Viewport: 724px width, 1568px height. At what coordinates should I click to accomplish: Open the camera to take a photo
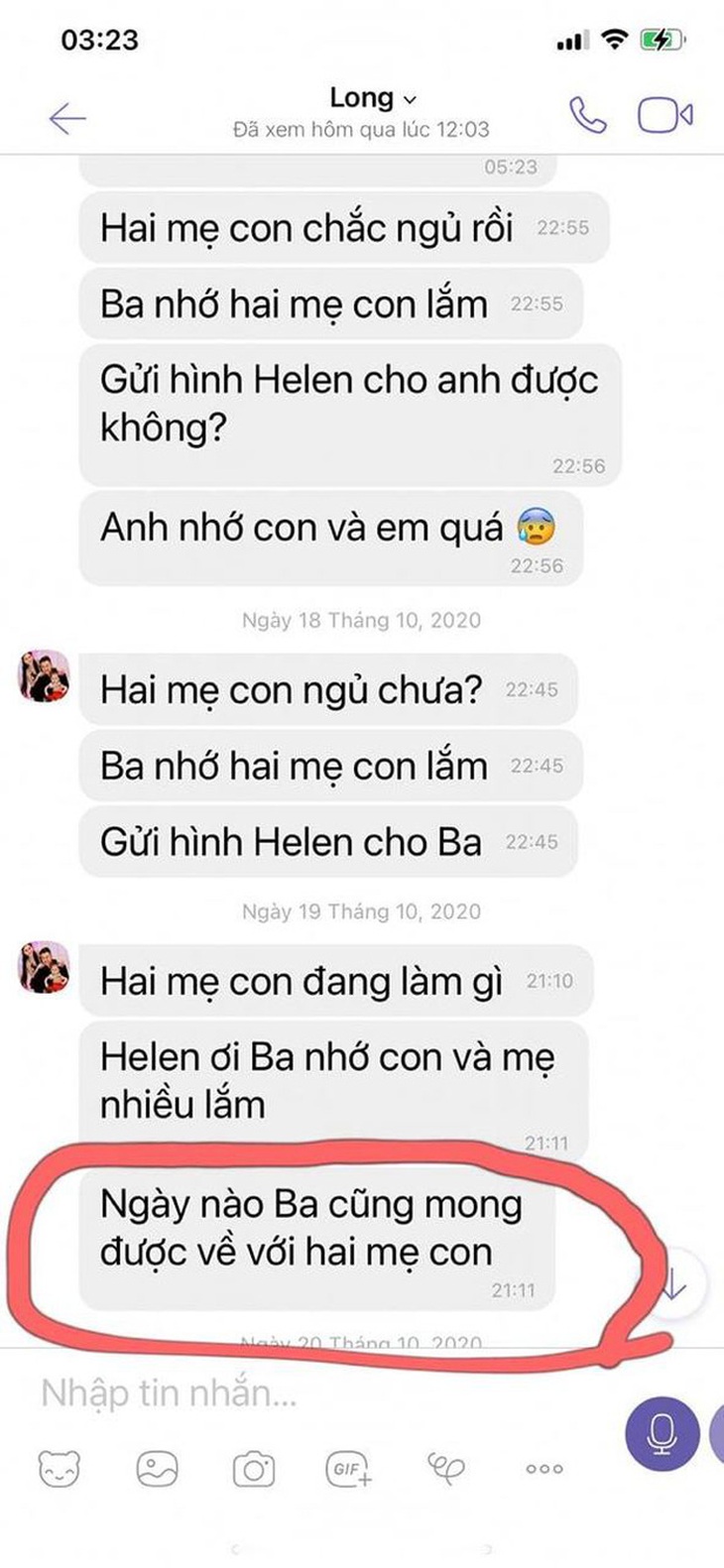click(253, 1468)
